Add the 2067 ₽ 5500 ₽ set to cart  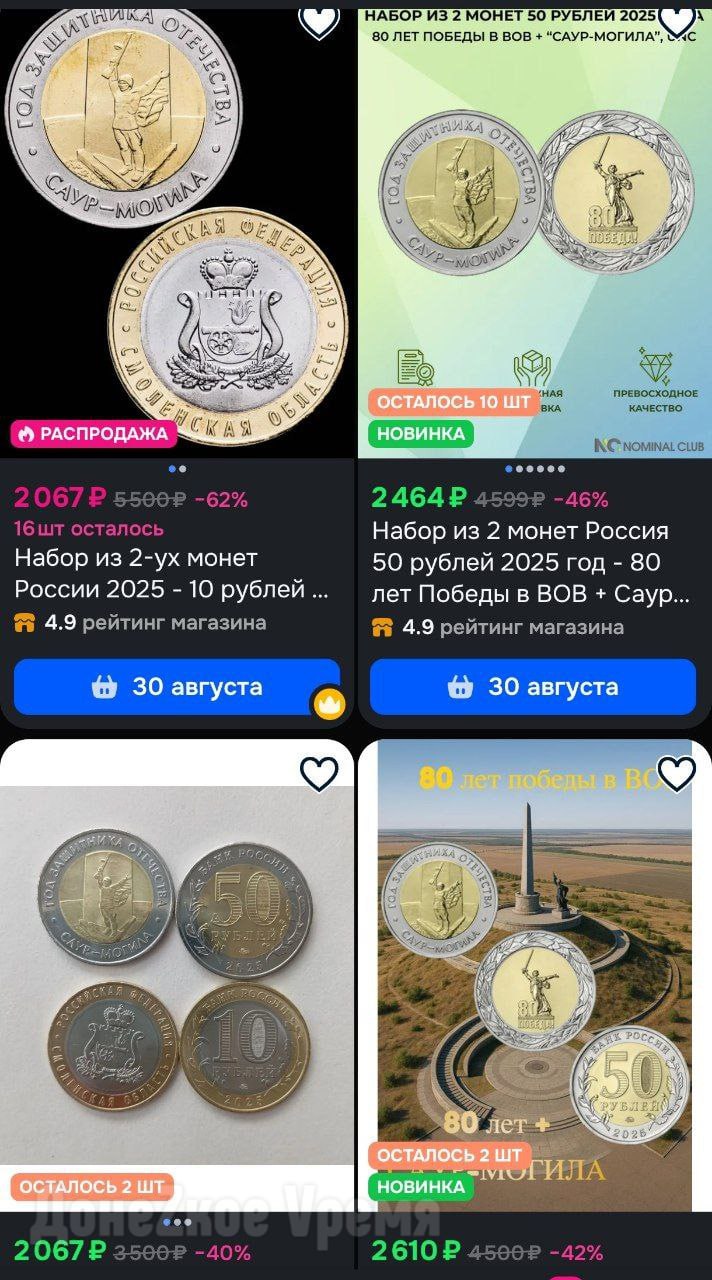pyautogui.click(x=177, y=687)
